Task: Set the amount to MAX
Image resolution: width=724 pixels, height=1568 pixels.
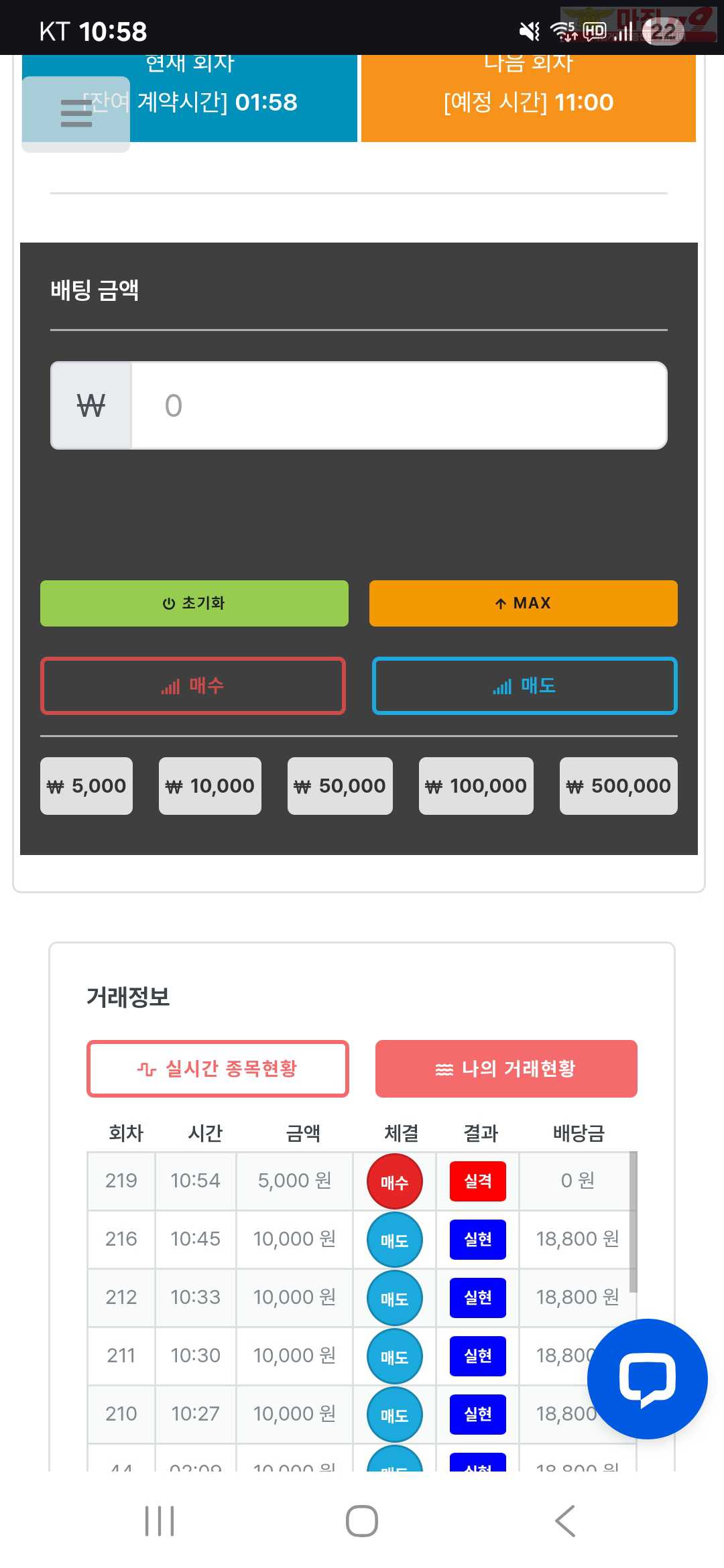Action: click(x=523, y=603)
